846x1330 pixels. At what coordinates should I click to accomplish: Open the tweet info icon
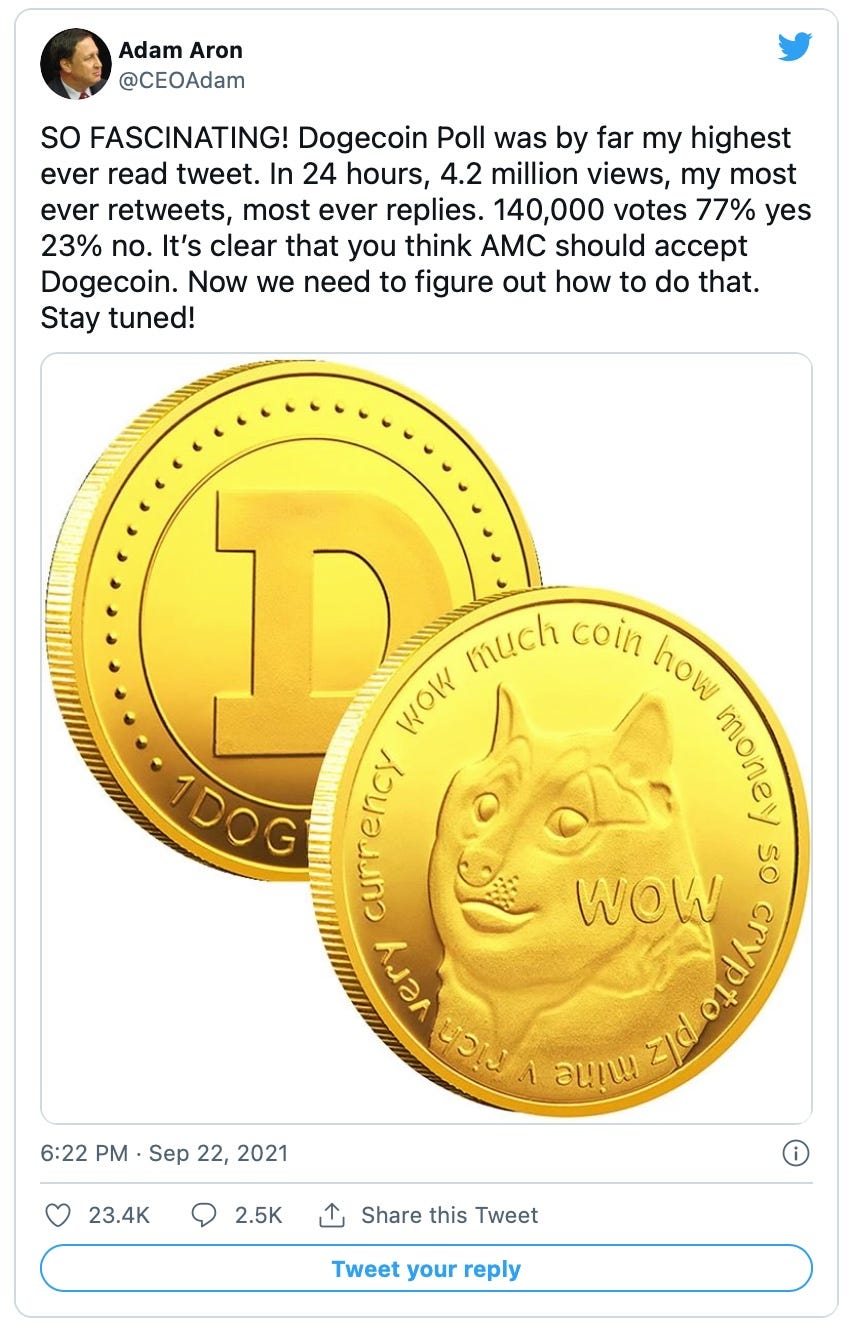[796, 1153]
